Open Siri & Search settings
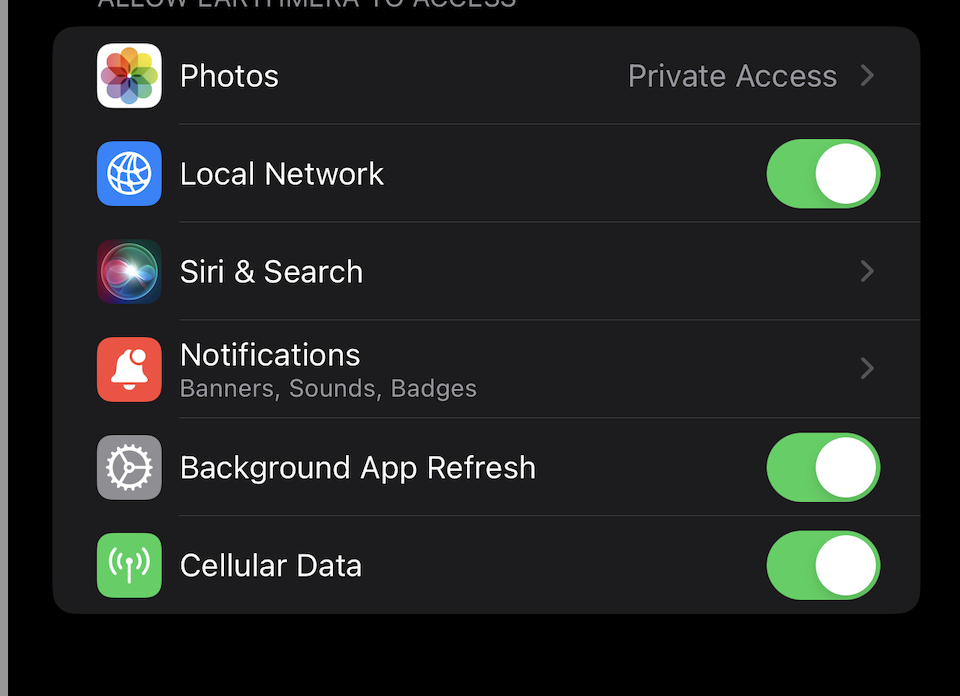The width and height of the screenshot is (960, 696). coord(486,272)
